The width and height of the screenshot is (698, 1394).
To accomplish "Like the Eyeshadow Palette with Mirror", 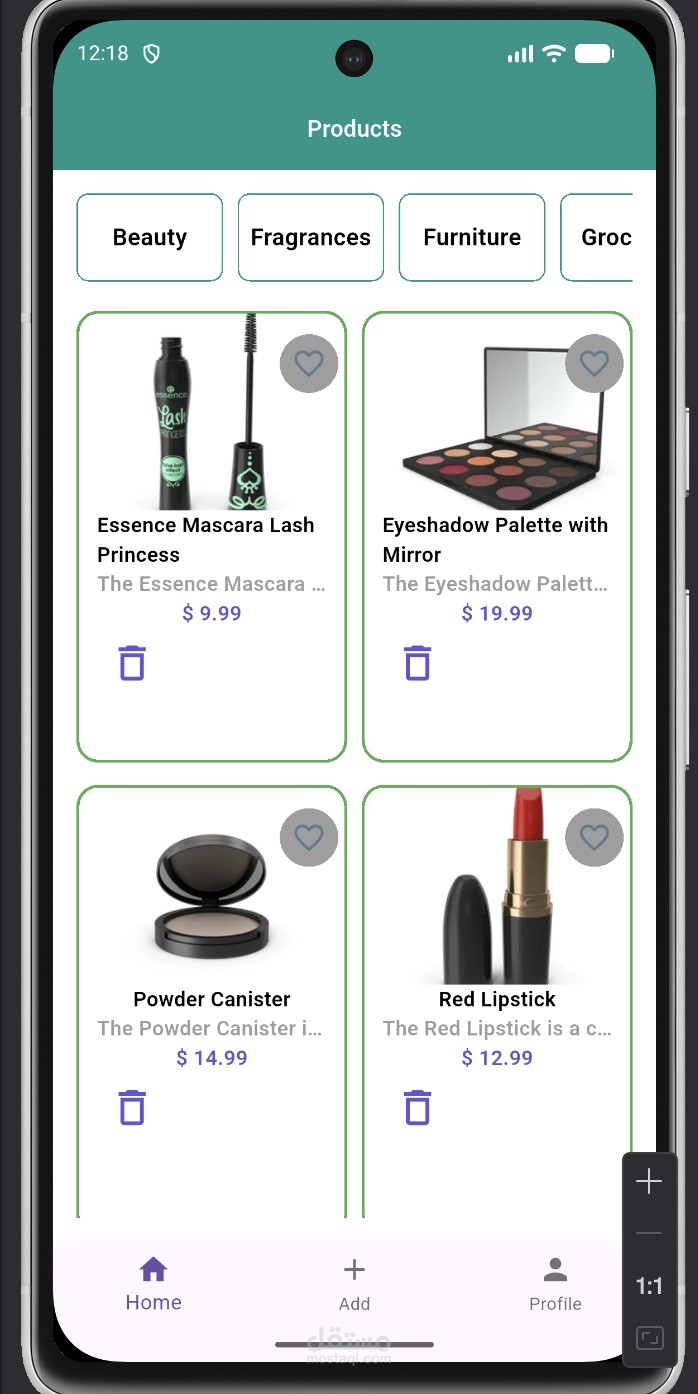I will point(594,364).
